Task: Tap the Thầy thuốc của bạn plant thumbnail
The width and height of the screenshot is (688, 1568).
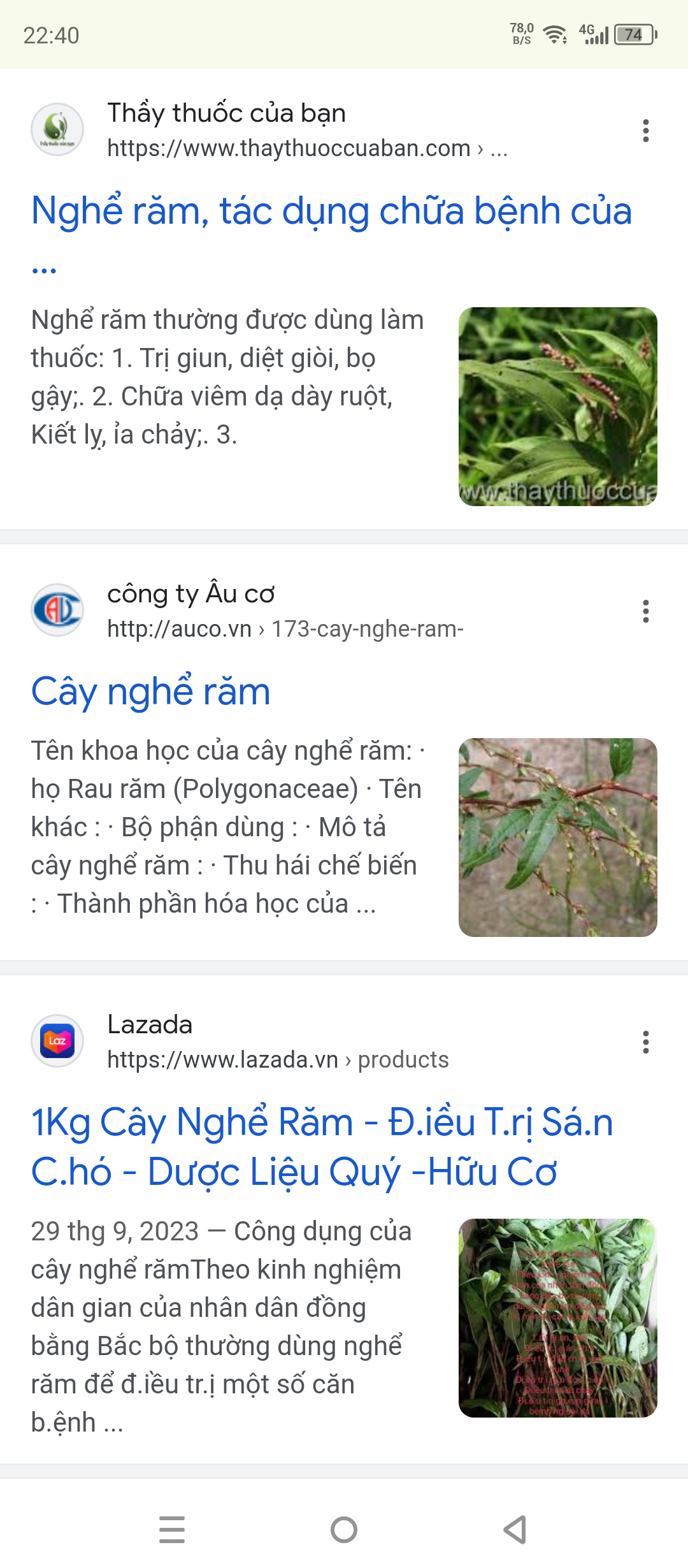Action: pos(557,407)
